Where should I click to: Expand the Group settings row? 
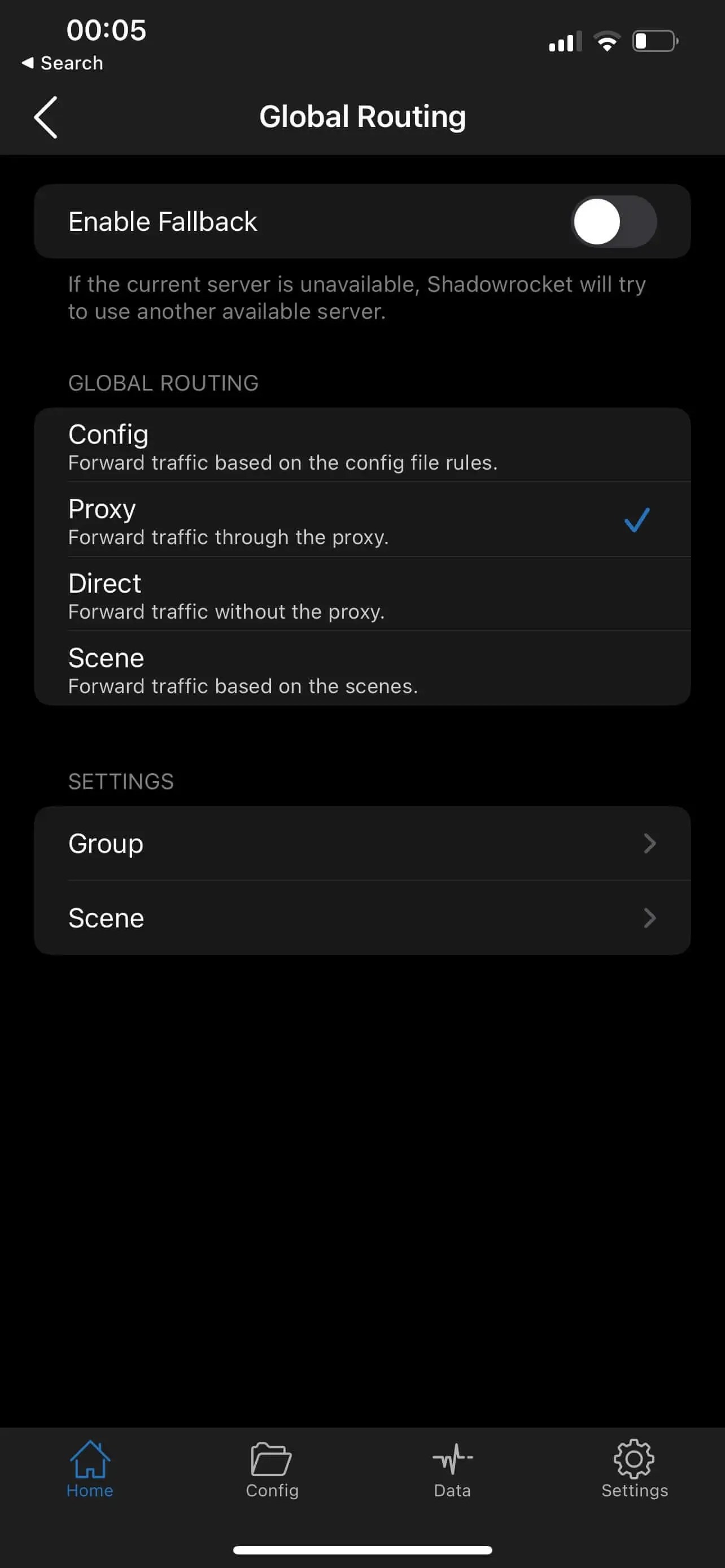[x=362, y=843]
